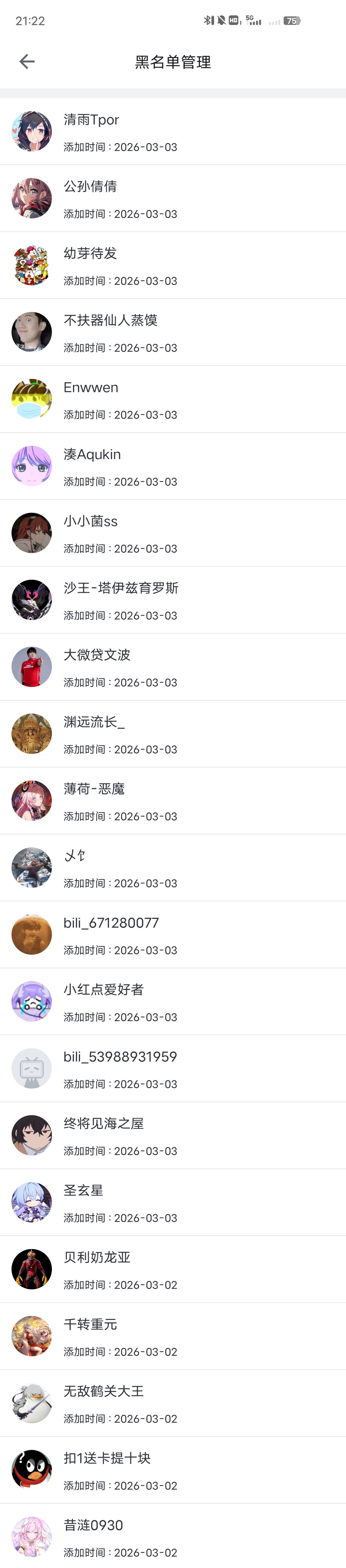Select the Enwwen blacklist entry
The height and width of the screenshot is (1568, 346).
[173, 399]
